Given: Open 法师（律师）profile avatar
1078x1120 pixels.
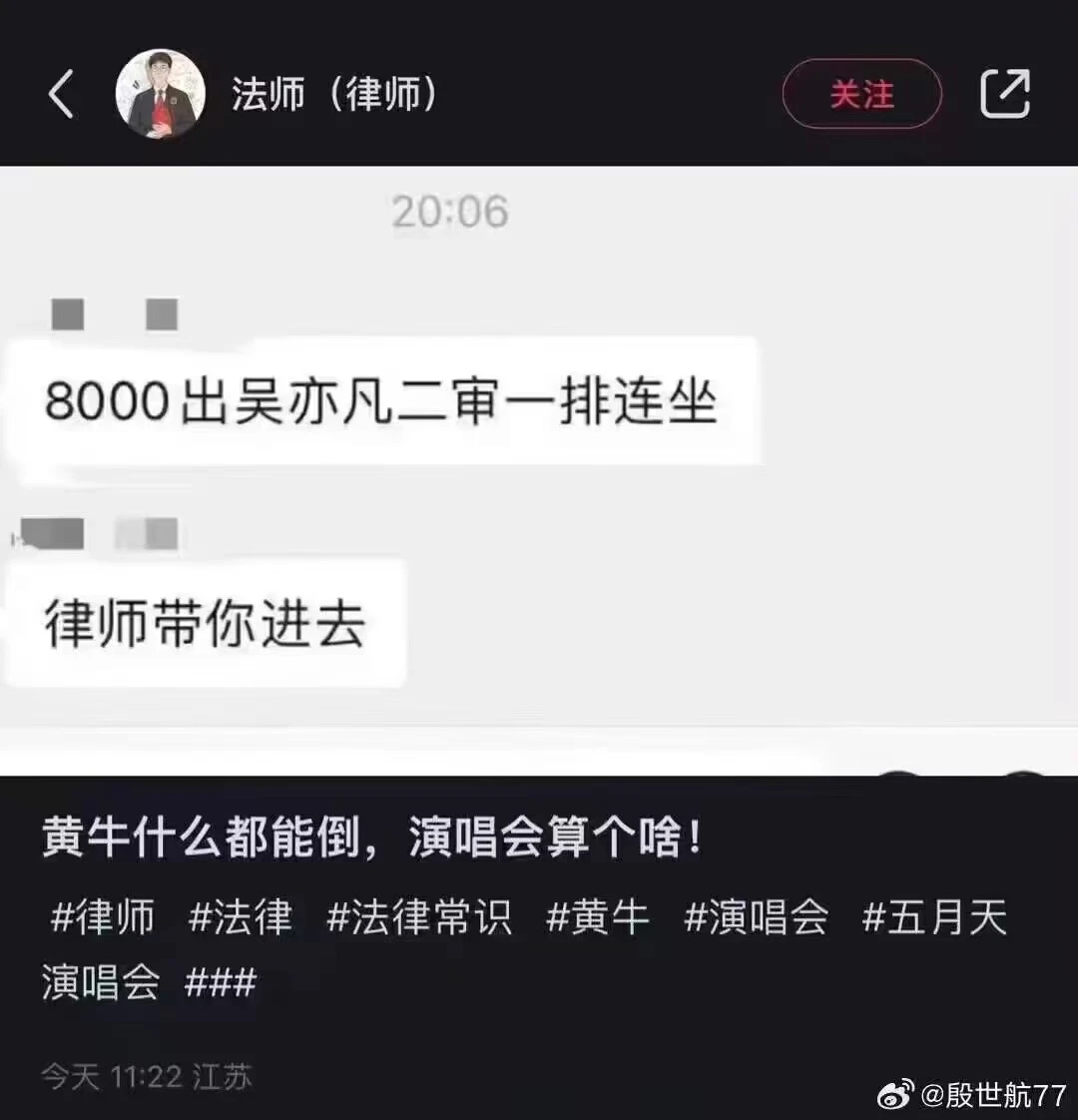Looking at the screenshot, I should pos(160,94).
